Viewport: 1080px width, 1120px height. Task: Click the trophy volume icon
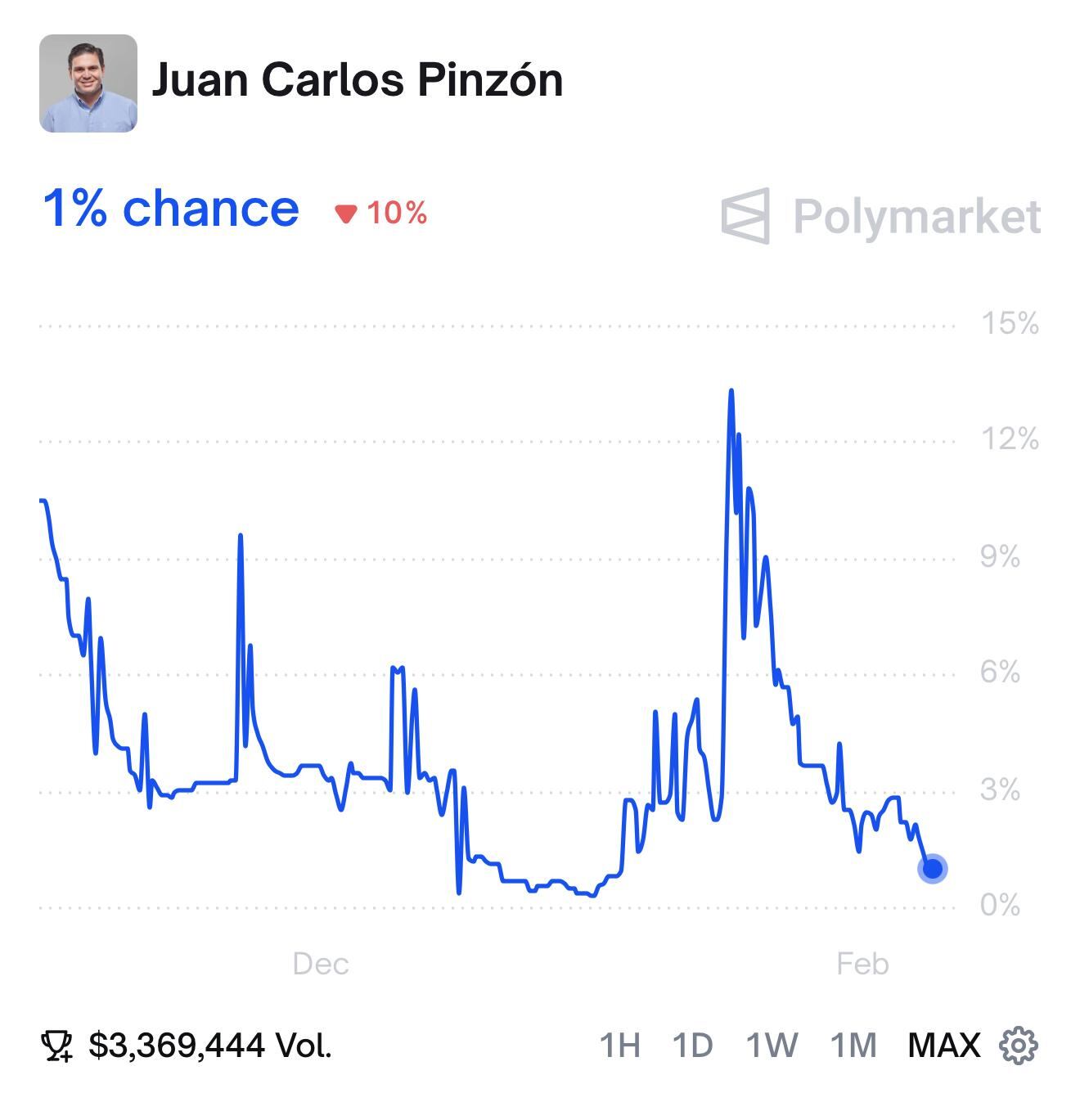tap(57, 1045)
